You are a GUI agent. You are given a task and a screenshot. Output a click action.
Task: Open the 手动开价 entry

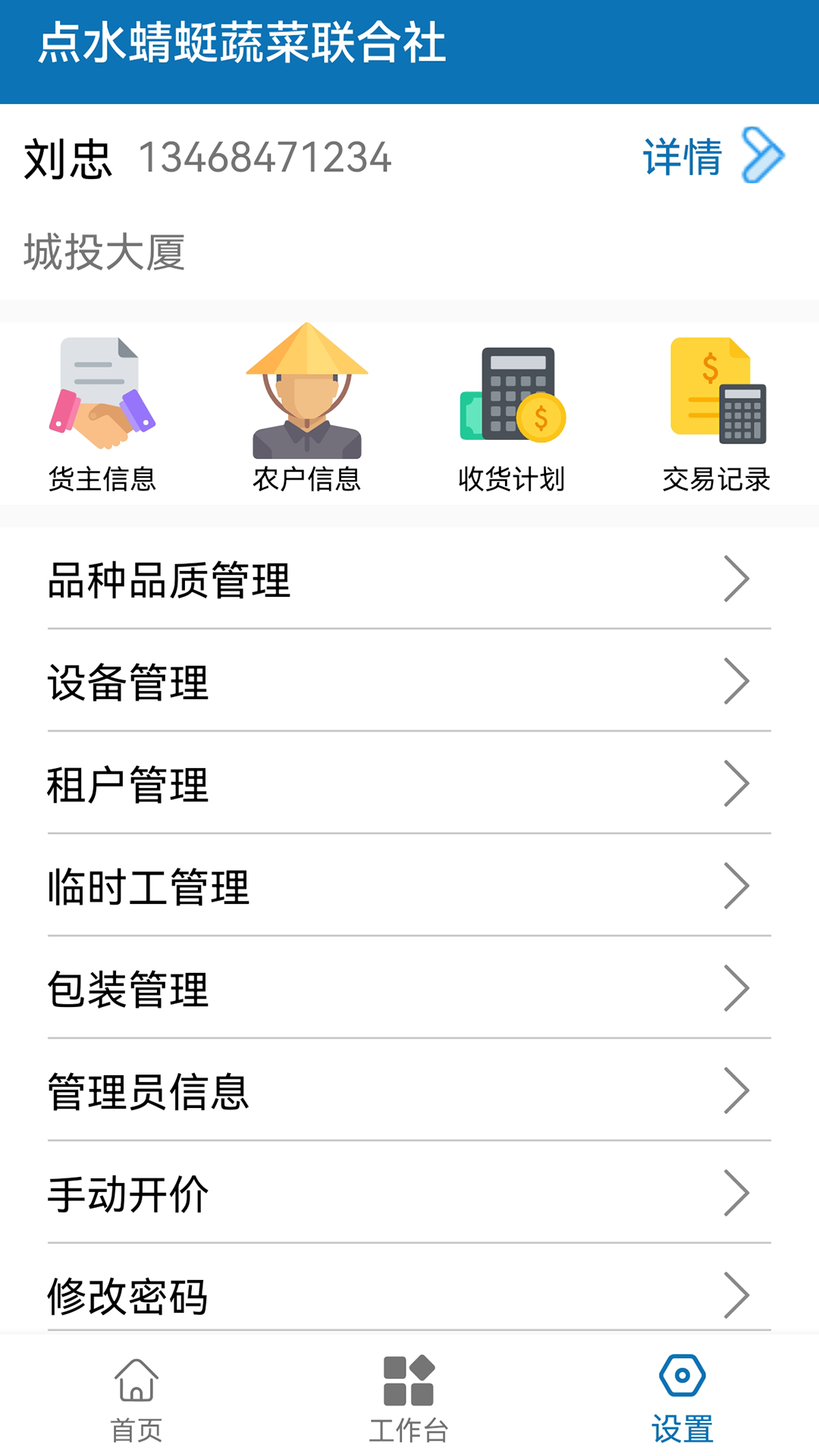coord(409,1192)
